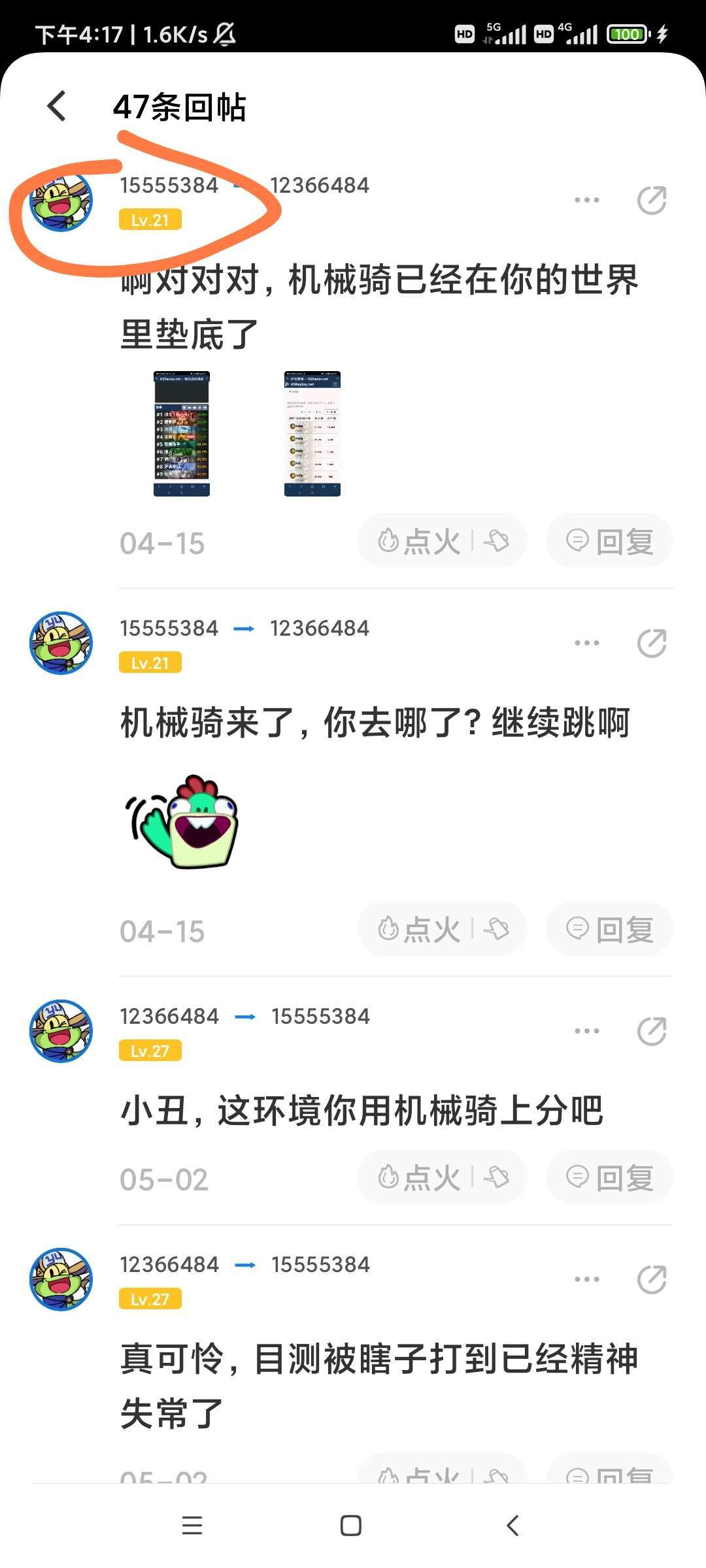This screenshot has height=1568, width=706.
Task: Go back from the 47条回帖 page
Action: (58, 106)
